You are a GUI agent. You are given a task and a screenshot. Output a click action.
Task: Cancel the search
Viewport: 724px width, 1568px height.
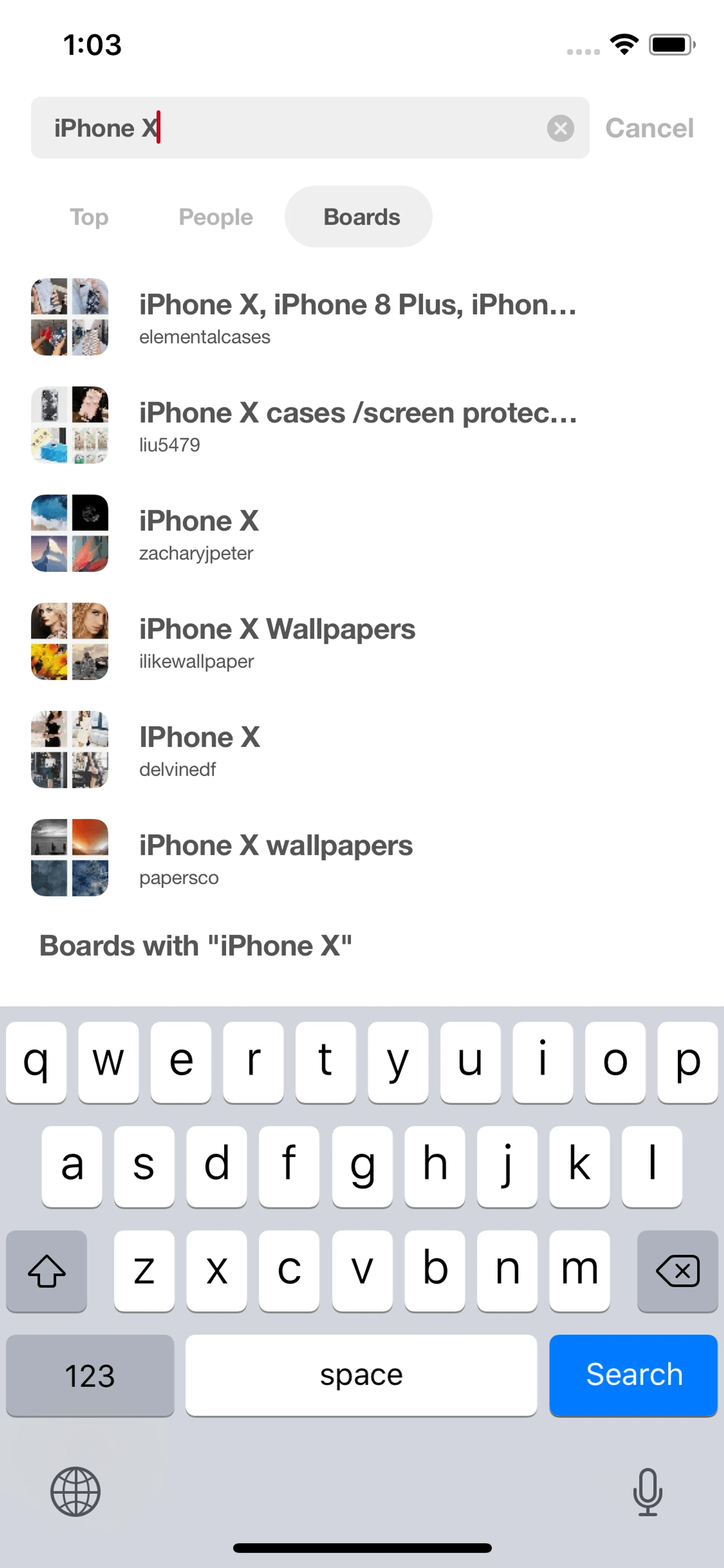coord(649,128)
